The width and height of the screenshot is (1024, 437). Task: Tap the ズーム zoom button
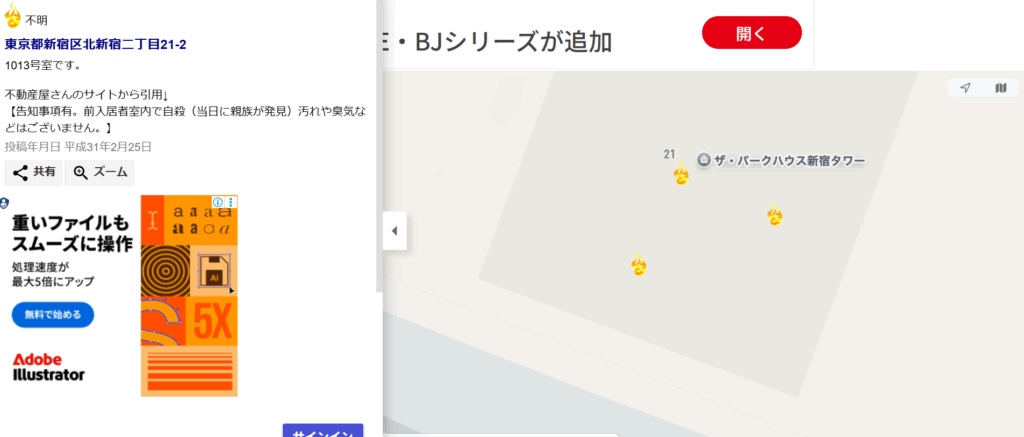pos(99,172)
